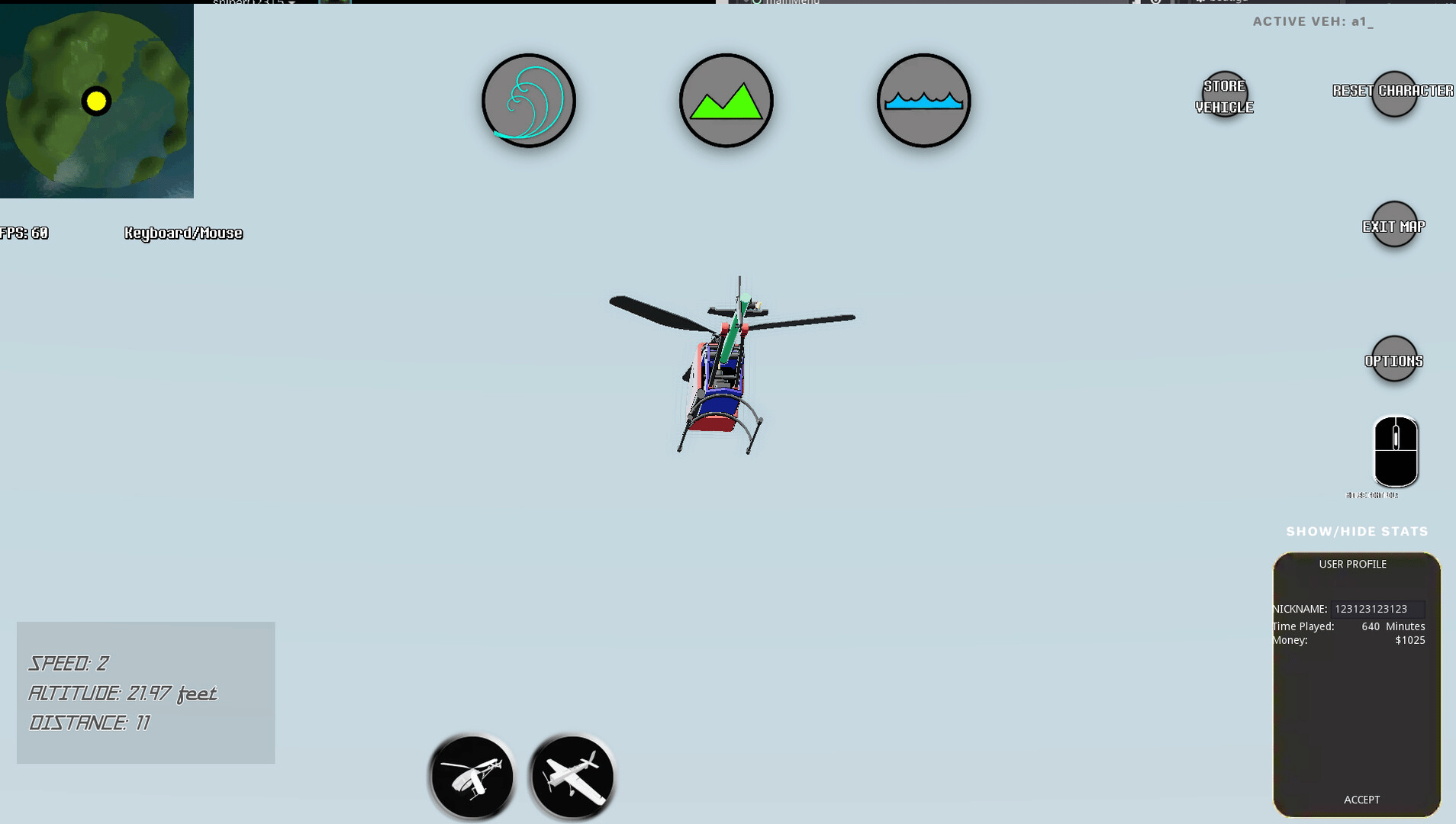The width and height of the screenshot is (1456, 824).
Task: Switch to the airplane vehicle
Action: pyautogui.click(x=572, y=777)
